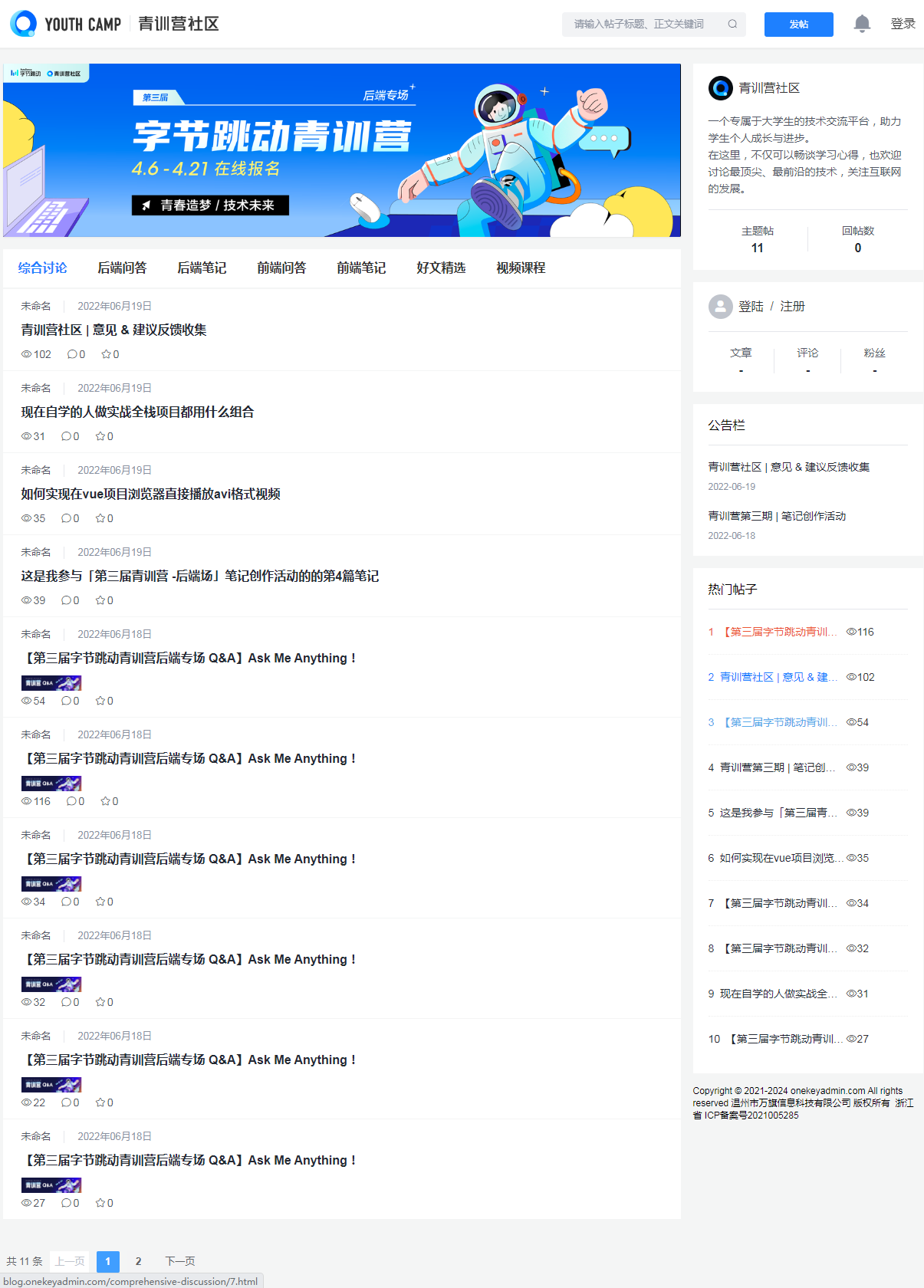Viewport: 924px width, 1288px height.
Task: Go to the 视频课程 tab
Action: tap(521, 268)
